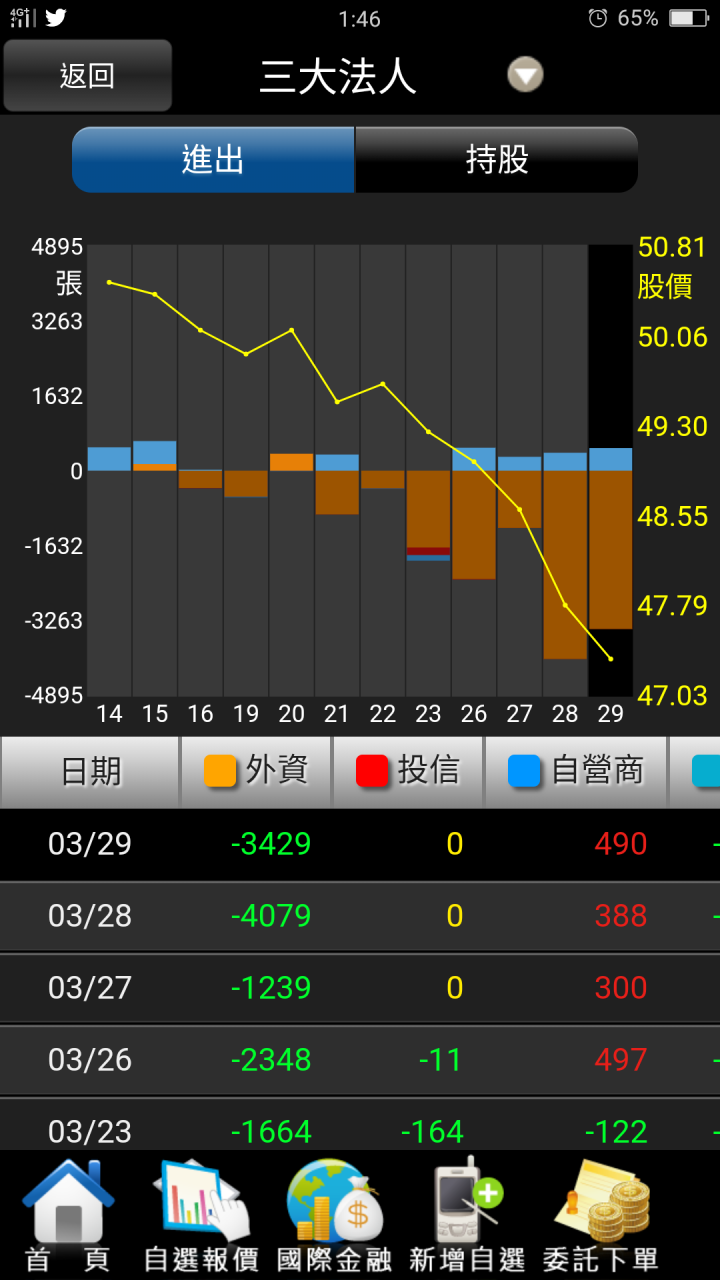Select the 進出 tab
Image resolution: width=720 pixels, height=1280 pixels.
pos(213,160)
